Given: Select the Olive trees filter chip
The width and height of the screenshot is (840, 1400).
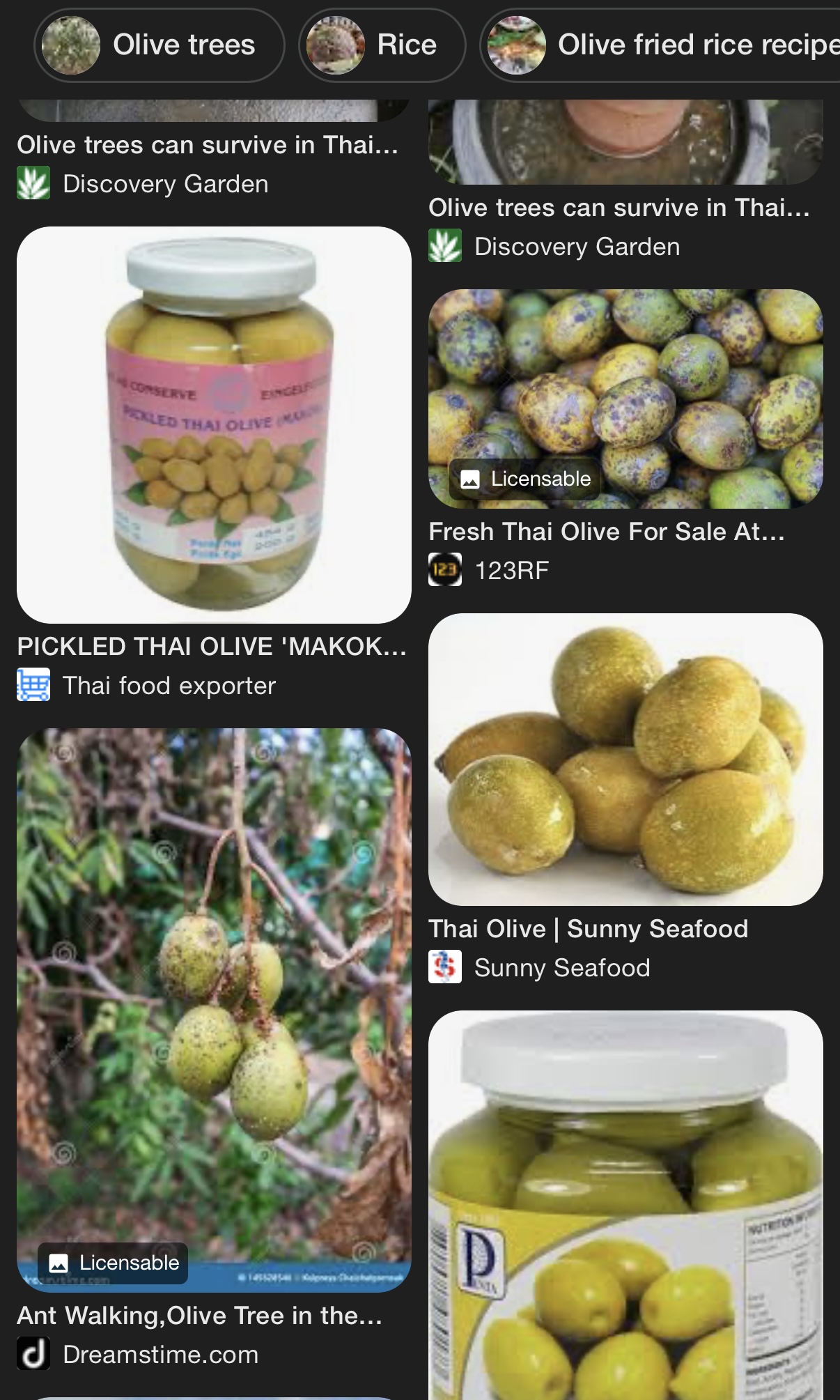Looking at the screenshot, I should pos(160,45).
